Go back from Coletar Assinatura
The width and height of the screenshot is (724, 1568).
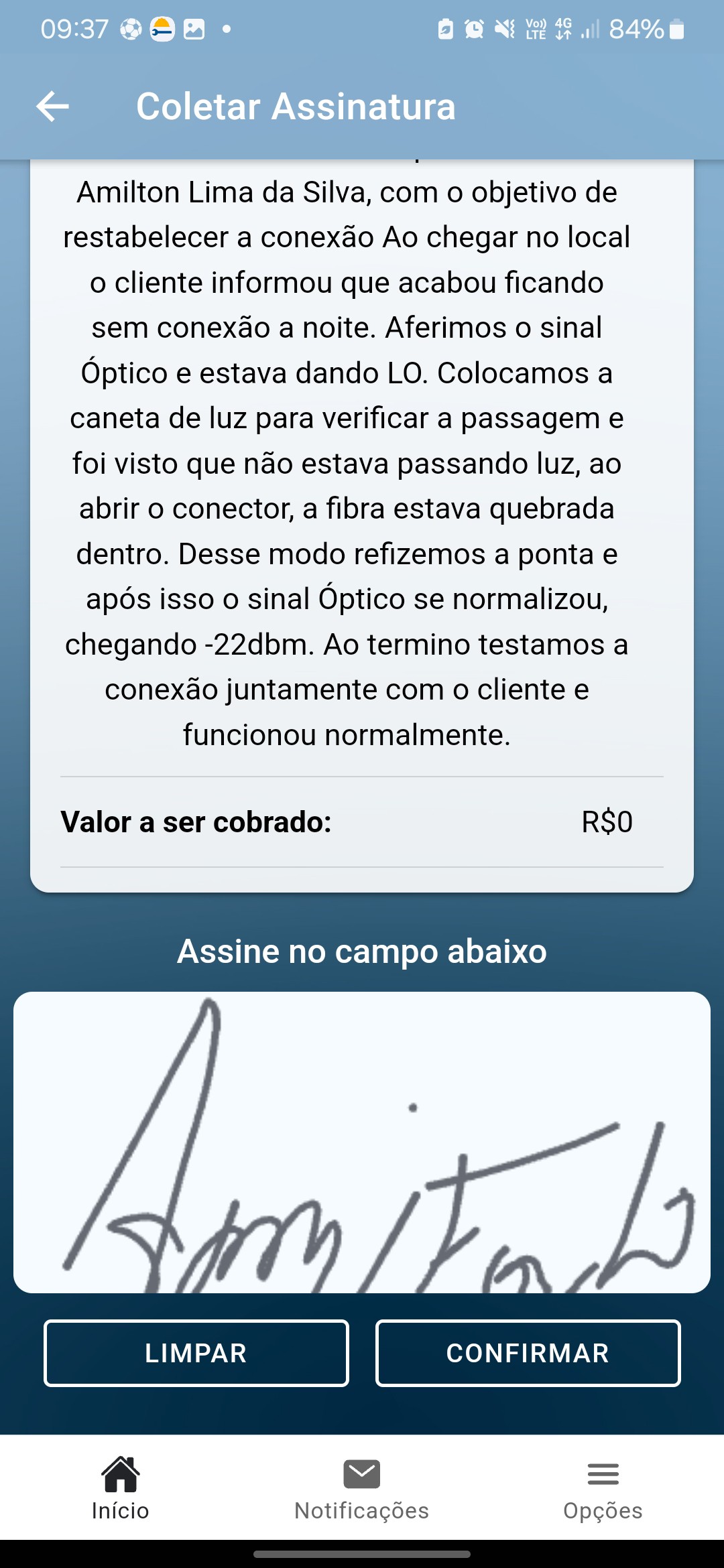52,107
